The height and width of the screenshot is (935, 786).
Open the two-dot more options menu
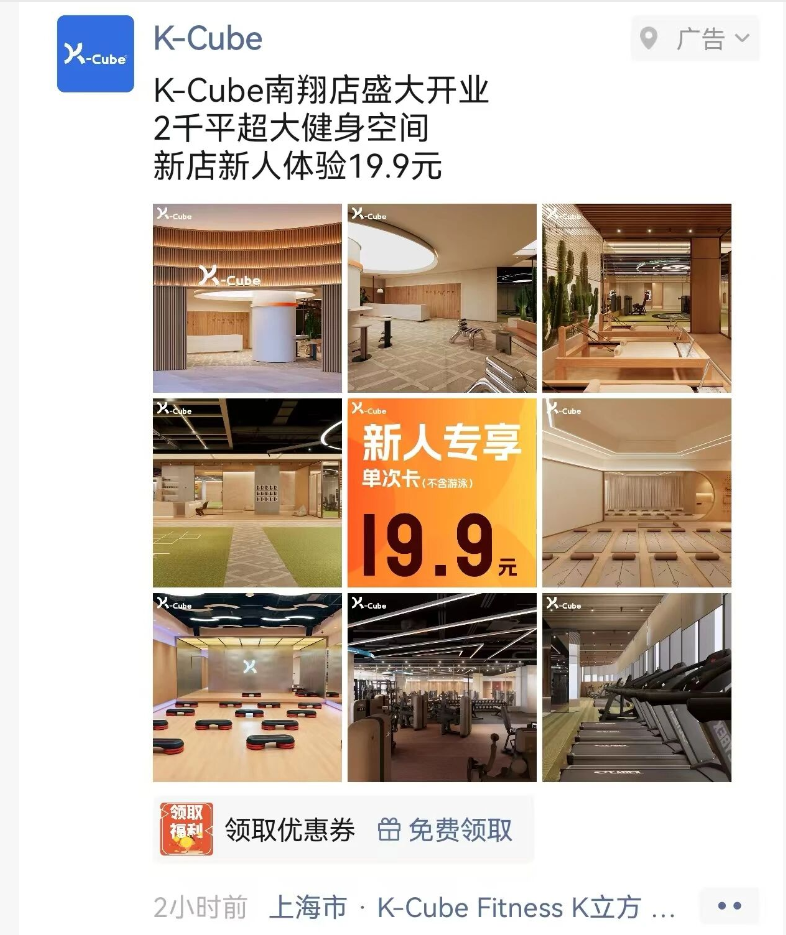point(729,905)
